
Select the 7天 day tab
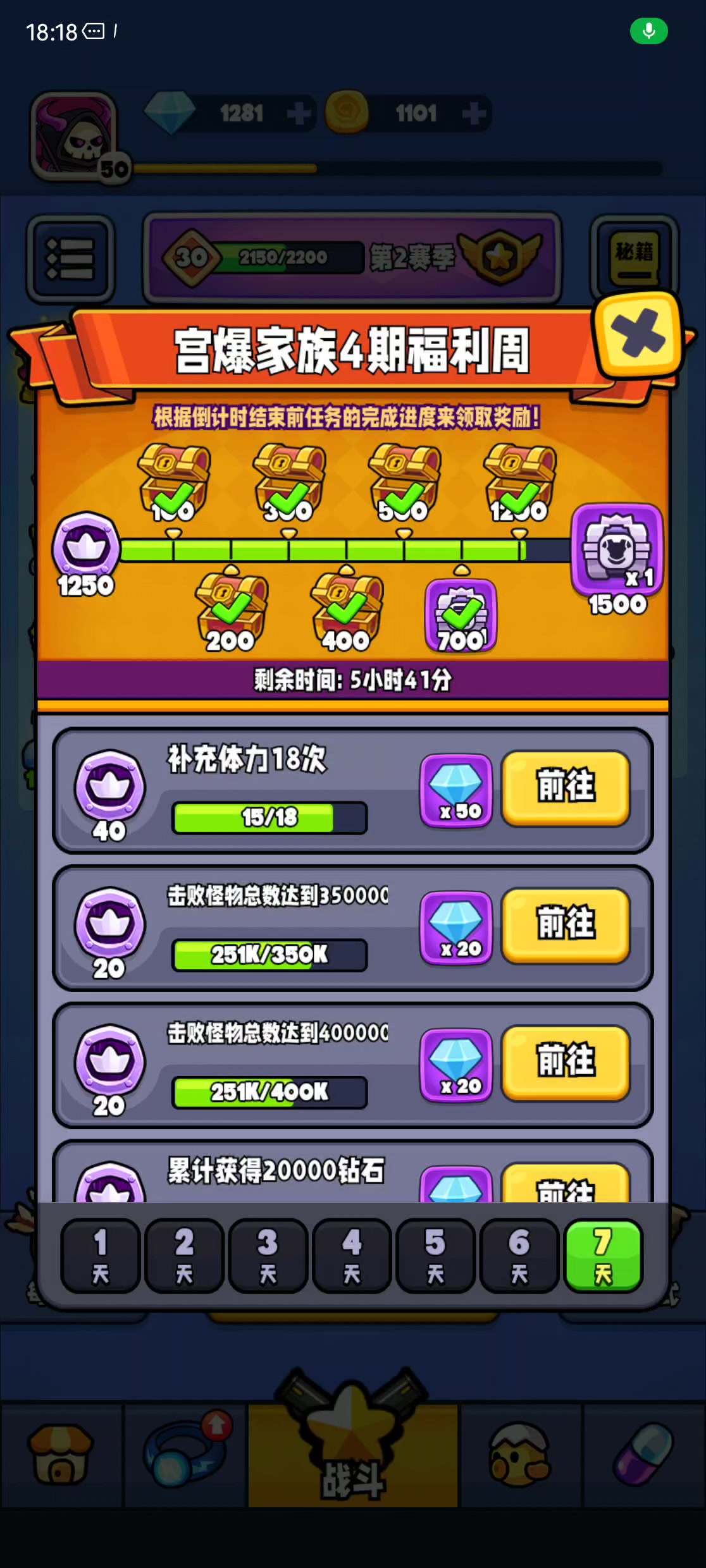[x=603, y=1256]
